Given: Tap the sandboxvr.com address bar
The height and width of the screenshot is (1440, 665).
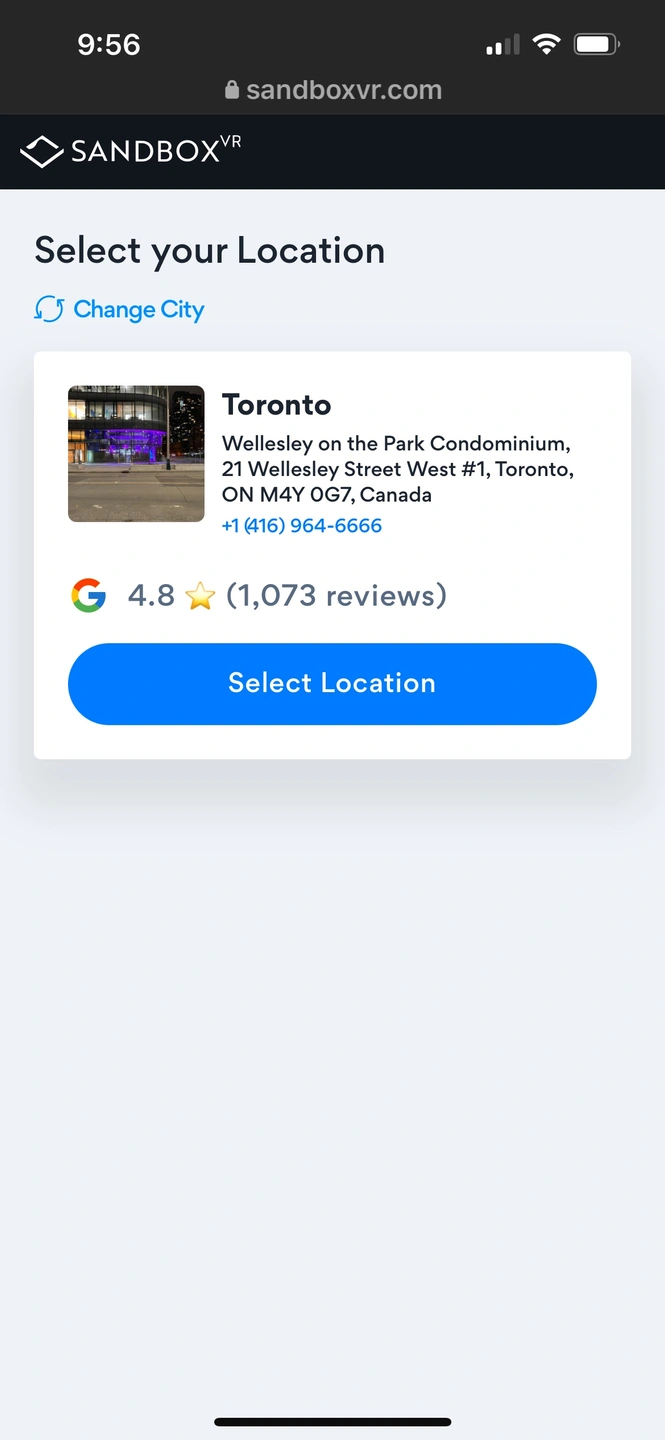Looking at the screenshot, I should click(x=333, y=90).
